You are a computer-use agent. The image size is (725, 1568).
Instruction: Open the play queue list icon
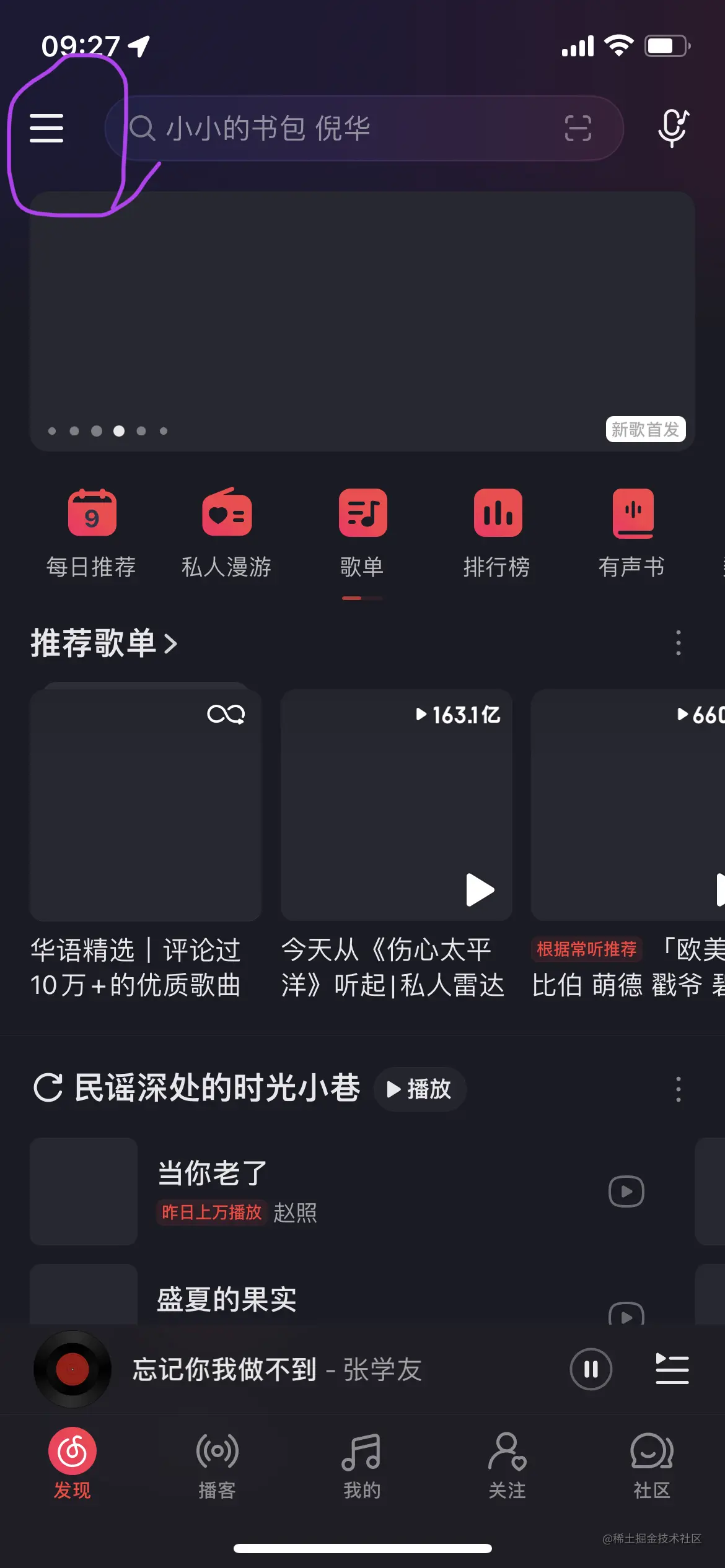click(672, 1369)
